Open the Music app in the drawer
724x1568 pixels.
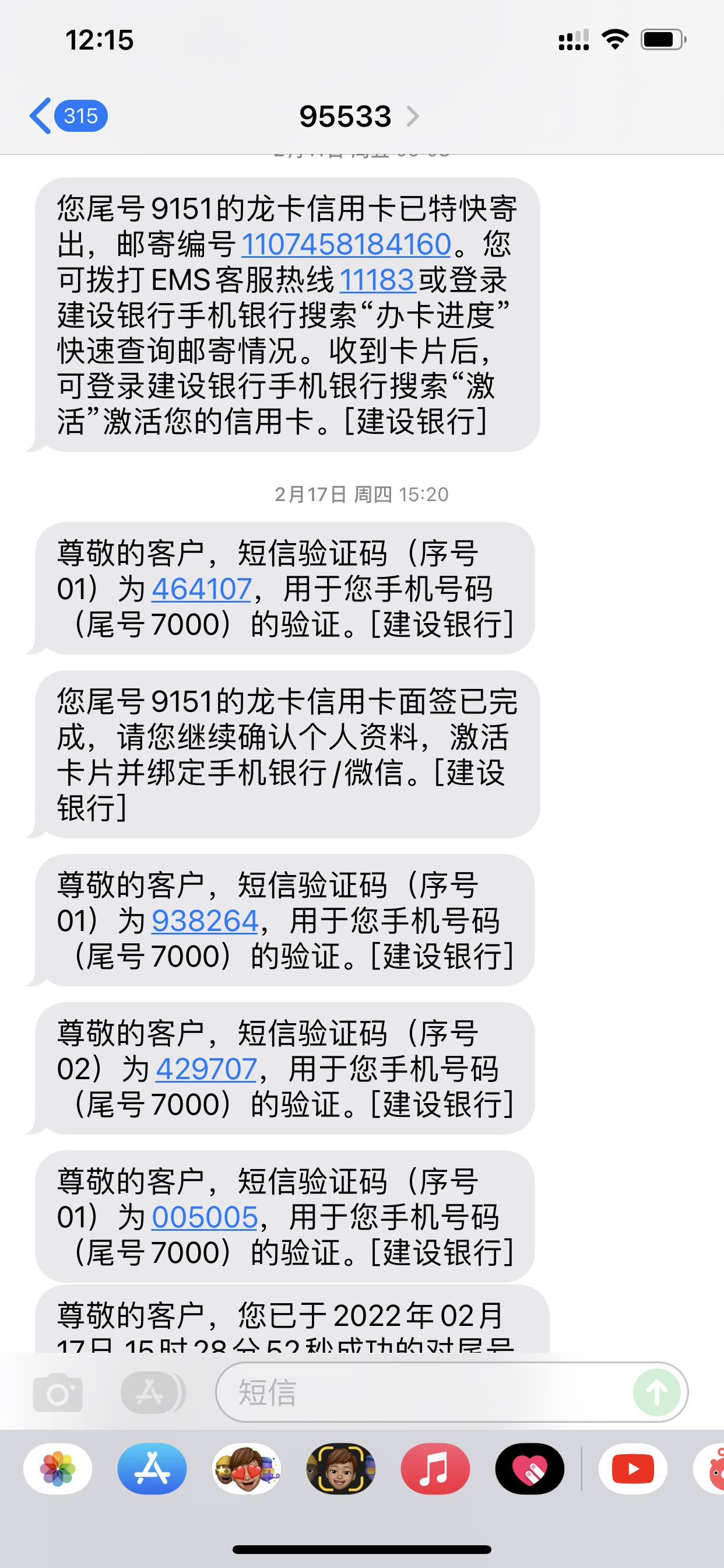pyautogui.click(x=435, y=1469)
